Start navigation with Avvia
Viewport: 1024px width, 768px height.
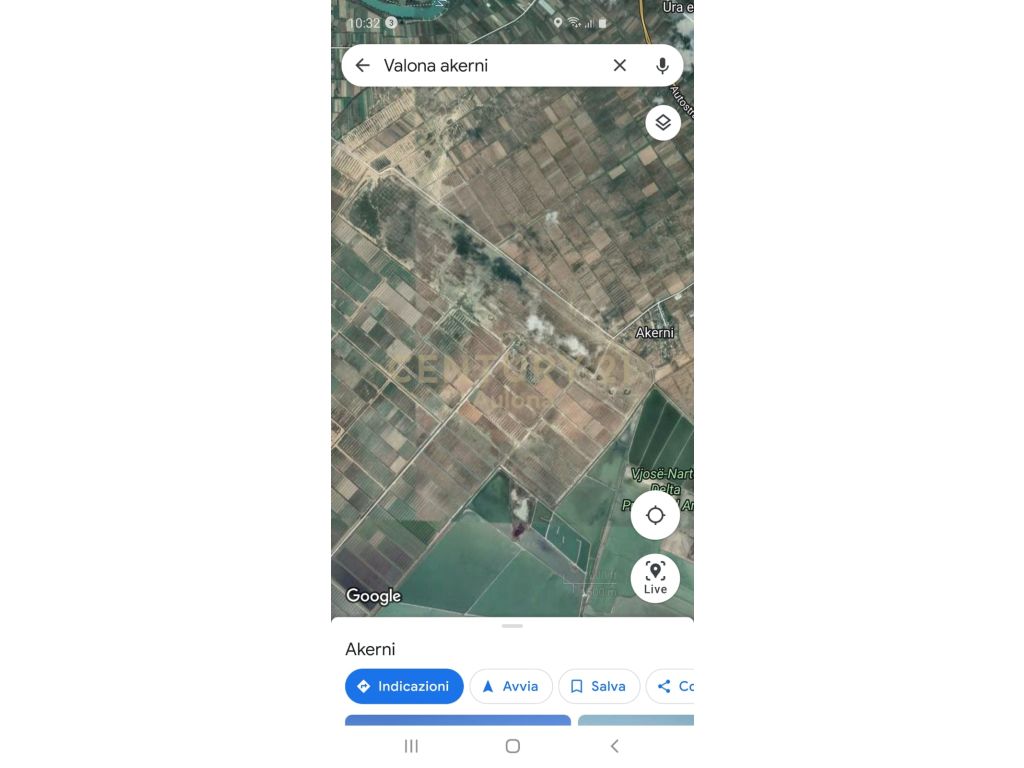pyautogui.click(x=510, y=686)
